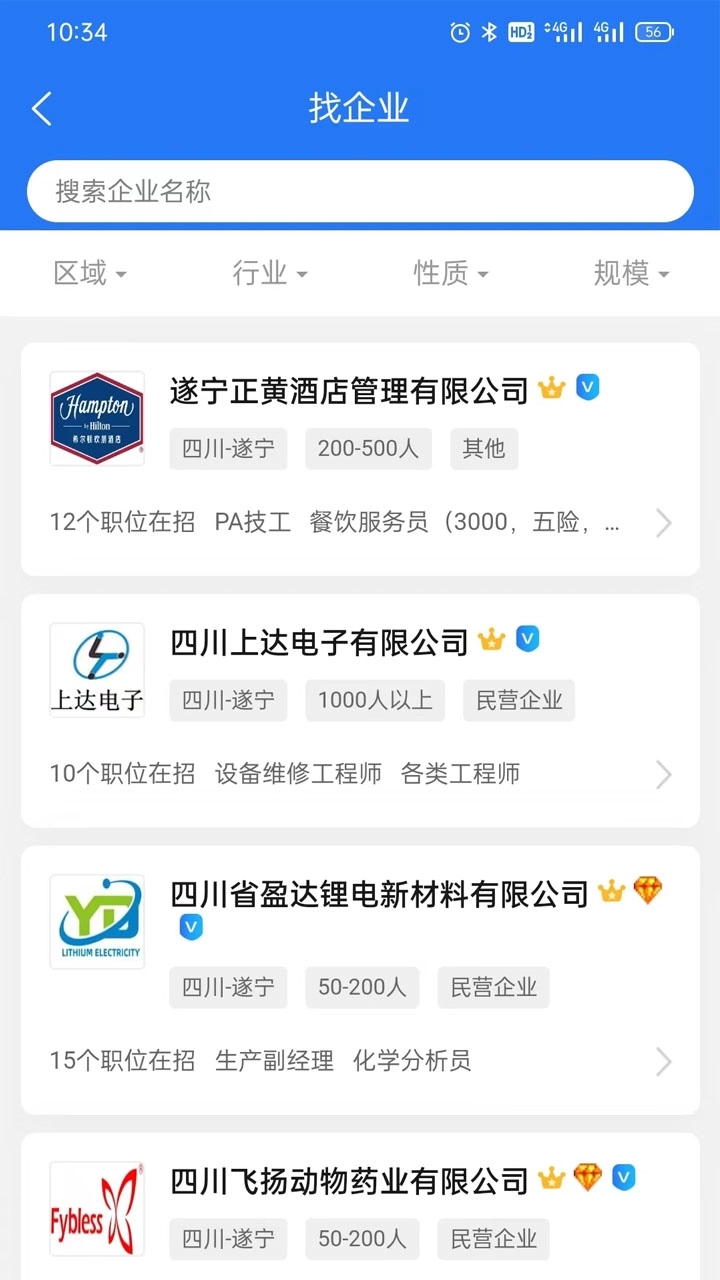Click the diamond icon beside 四川省盈达锂电新材料有限公司
The width and height of the screenshot is (720, 1280).
click(x=646, y=891)
